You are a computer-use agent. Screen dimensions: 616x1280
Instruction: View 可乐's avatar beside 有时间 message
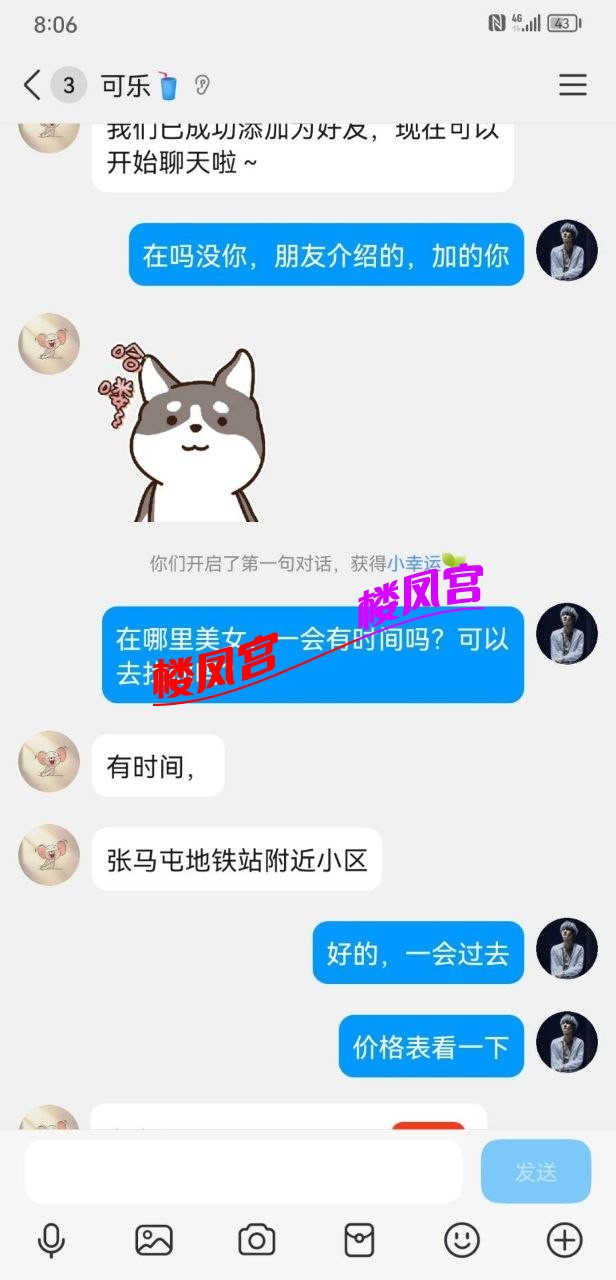click(x=49, y=762)
